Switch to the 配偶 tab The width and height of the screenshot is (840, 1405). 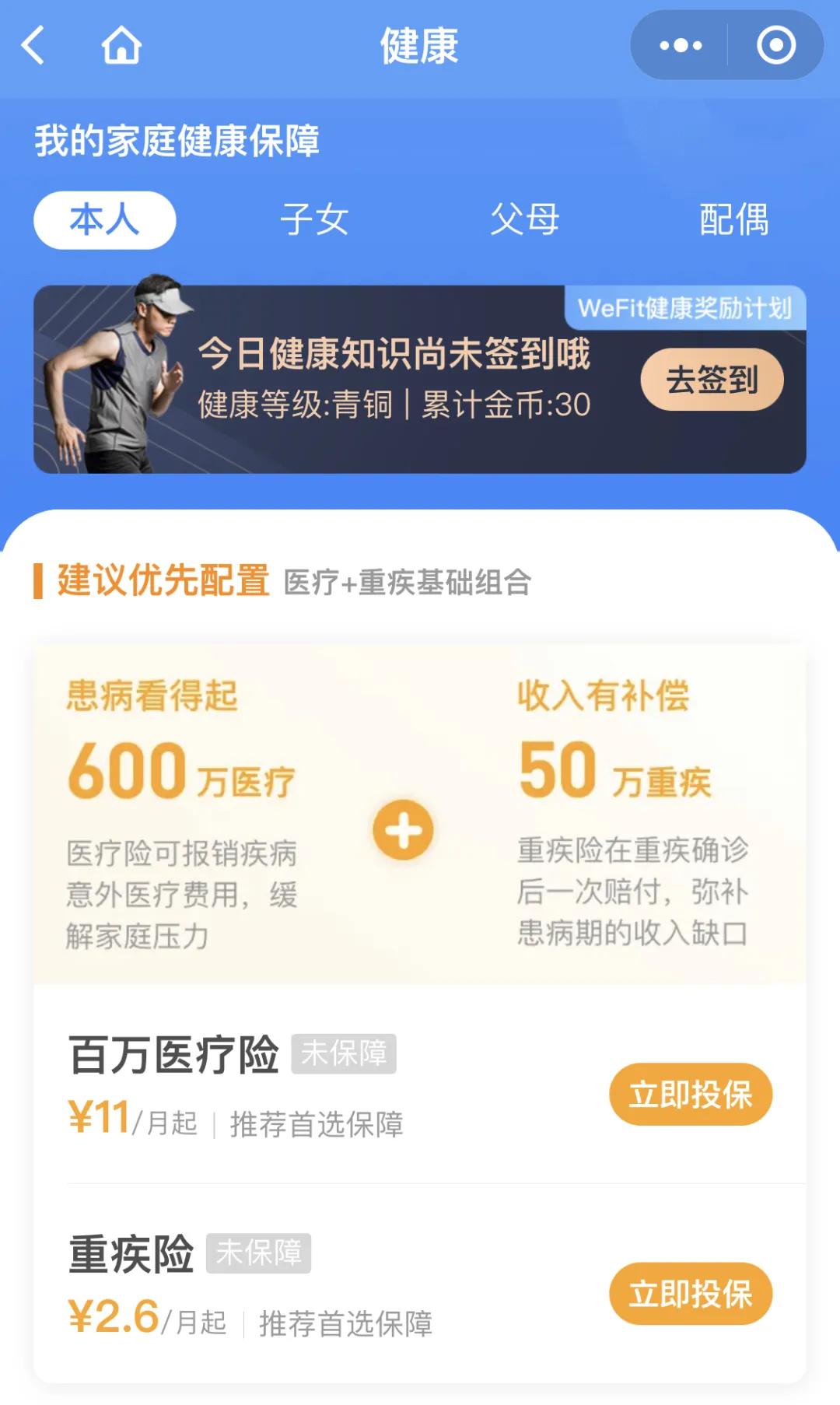coord(734,220)
